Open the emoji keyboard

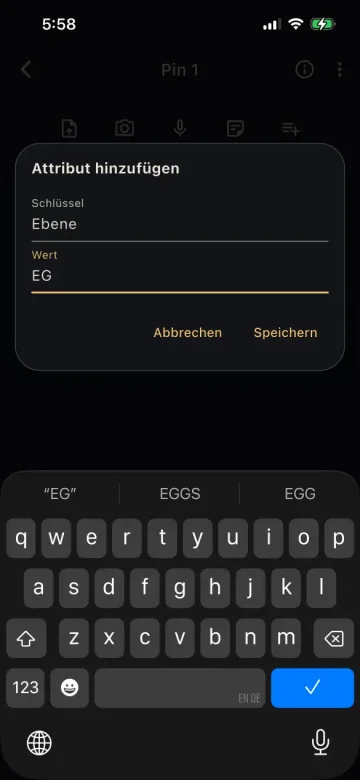70,688
